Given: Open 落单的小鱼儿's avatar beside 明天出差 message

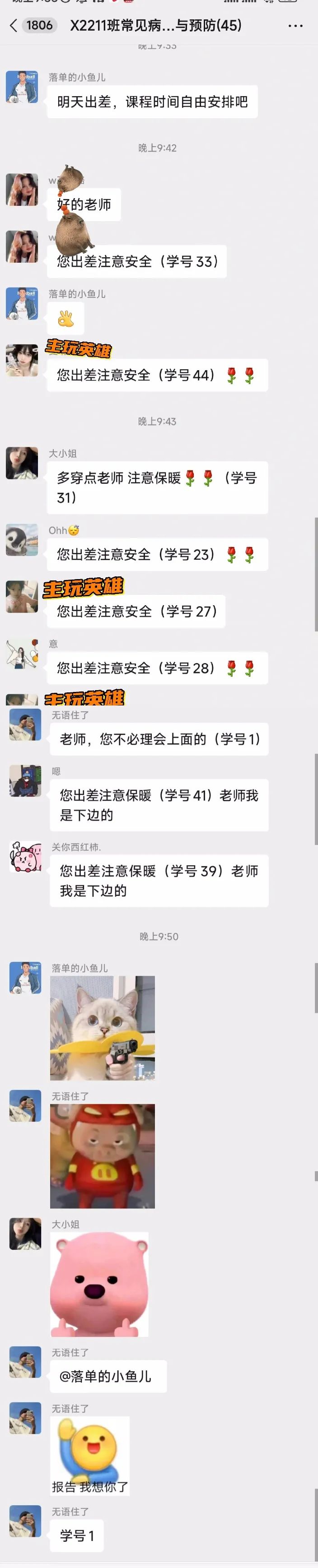Looking at the screenshot, I should click(x=22, y=87).
